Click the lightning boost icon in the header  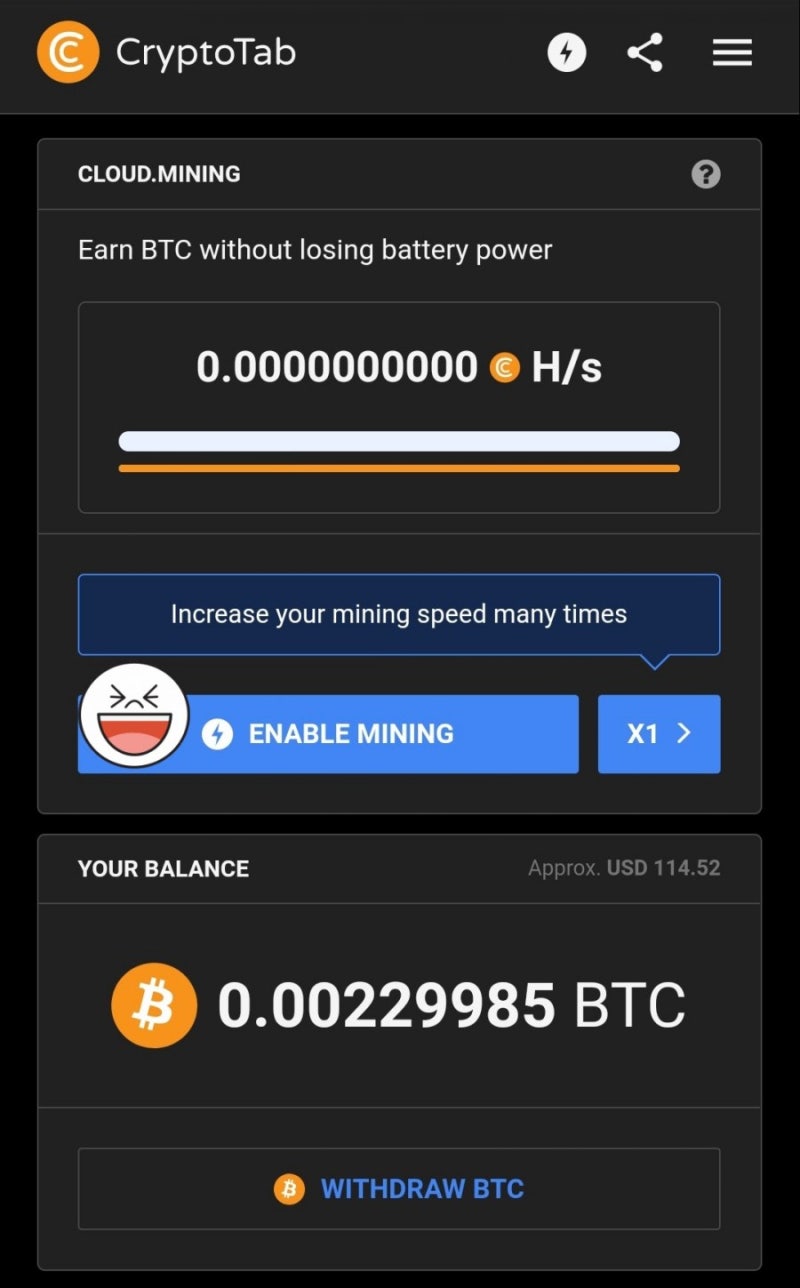(x=567, y=53)
